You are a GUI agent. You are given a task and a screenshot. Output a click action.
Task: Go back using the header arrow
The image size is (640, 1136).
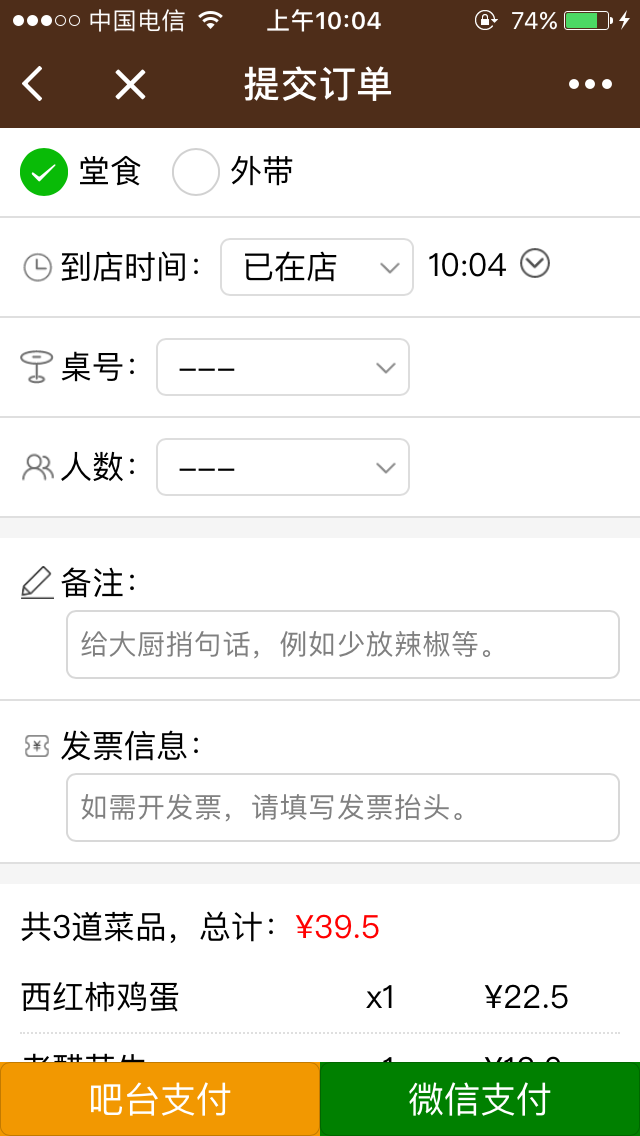click(33, 84)
